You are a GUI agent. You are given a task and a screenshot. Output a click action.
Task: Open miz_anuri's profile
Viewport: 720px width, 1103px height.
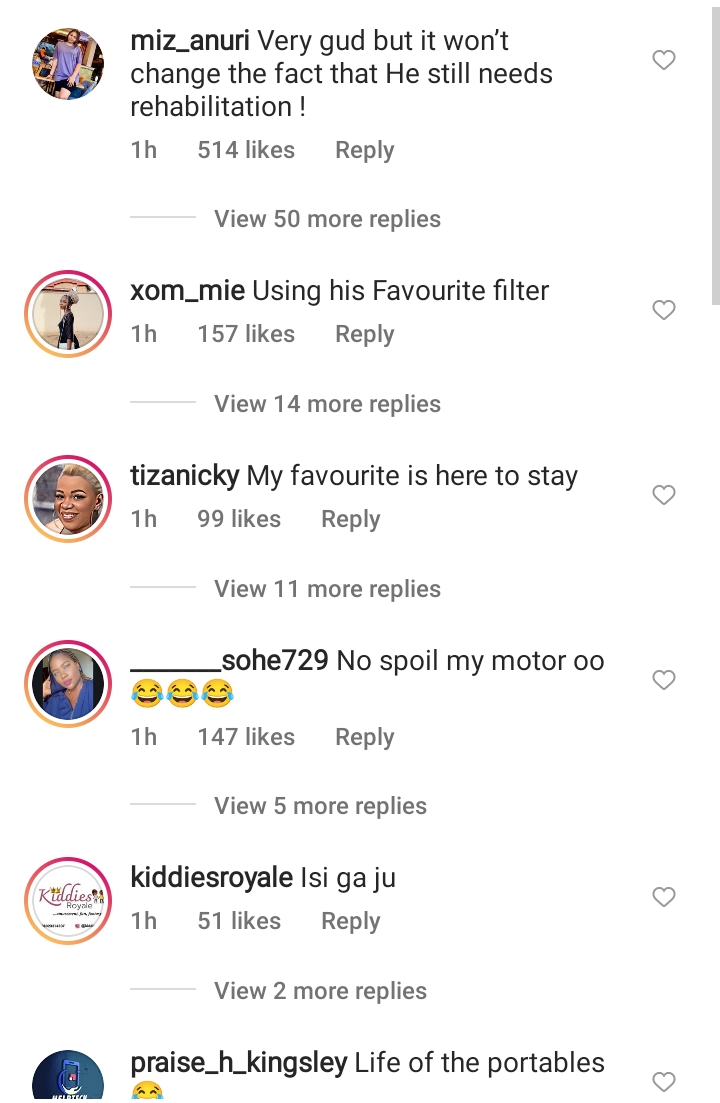(x=68, y=64)
